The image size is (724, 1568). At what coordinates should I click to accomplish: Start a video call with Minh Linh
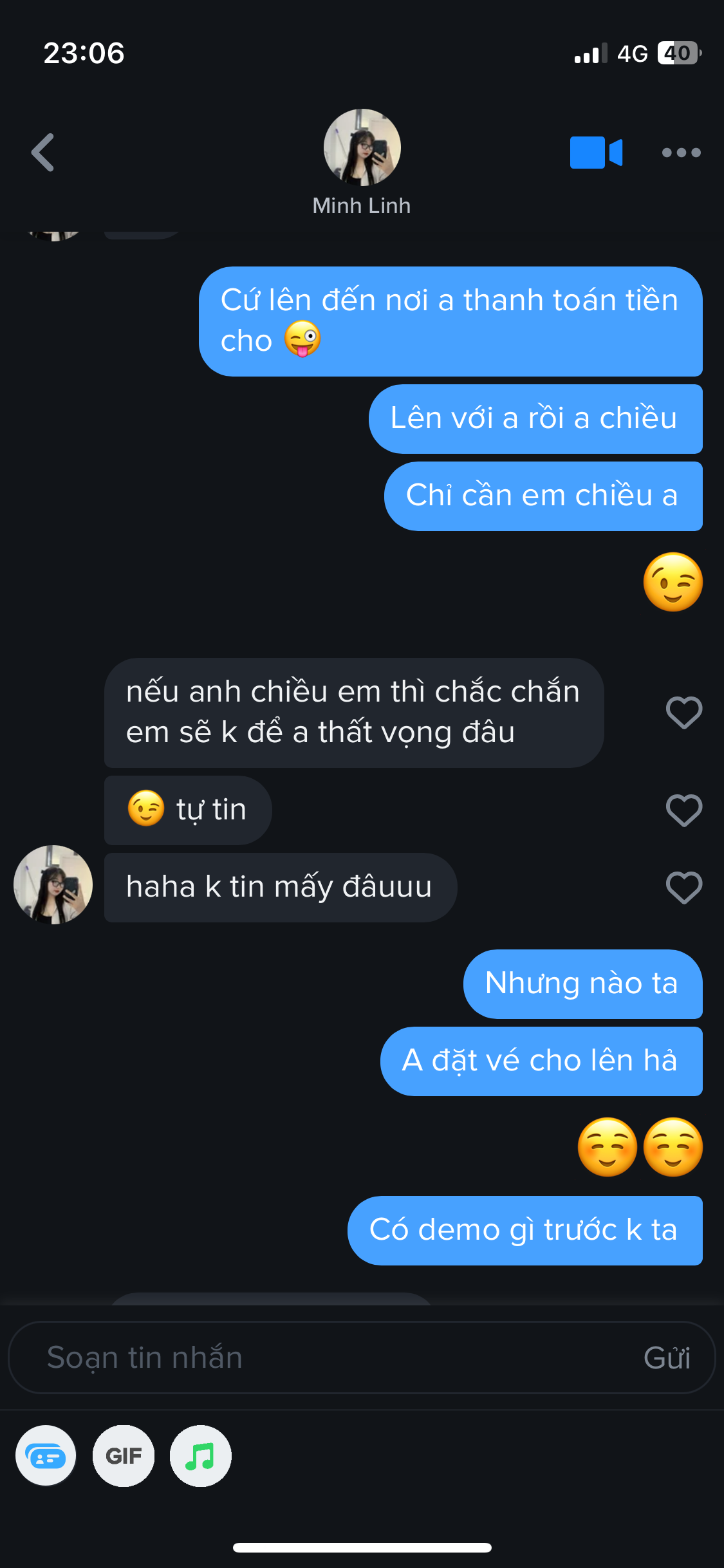596,153
